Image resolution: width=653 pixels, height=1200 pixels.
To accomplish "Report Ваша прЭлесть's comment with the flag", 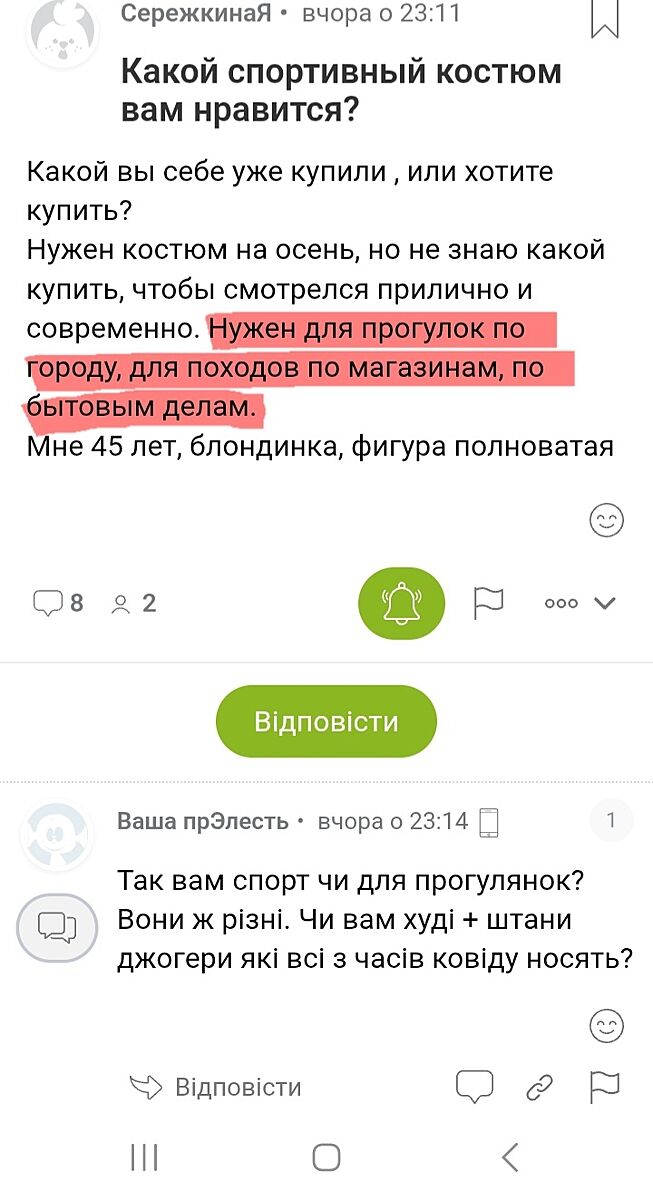I will (x=604, y=1086).
